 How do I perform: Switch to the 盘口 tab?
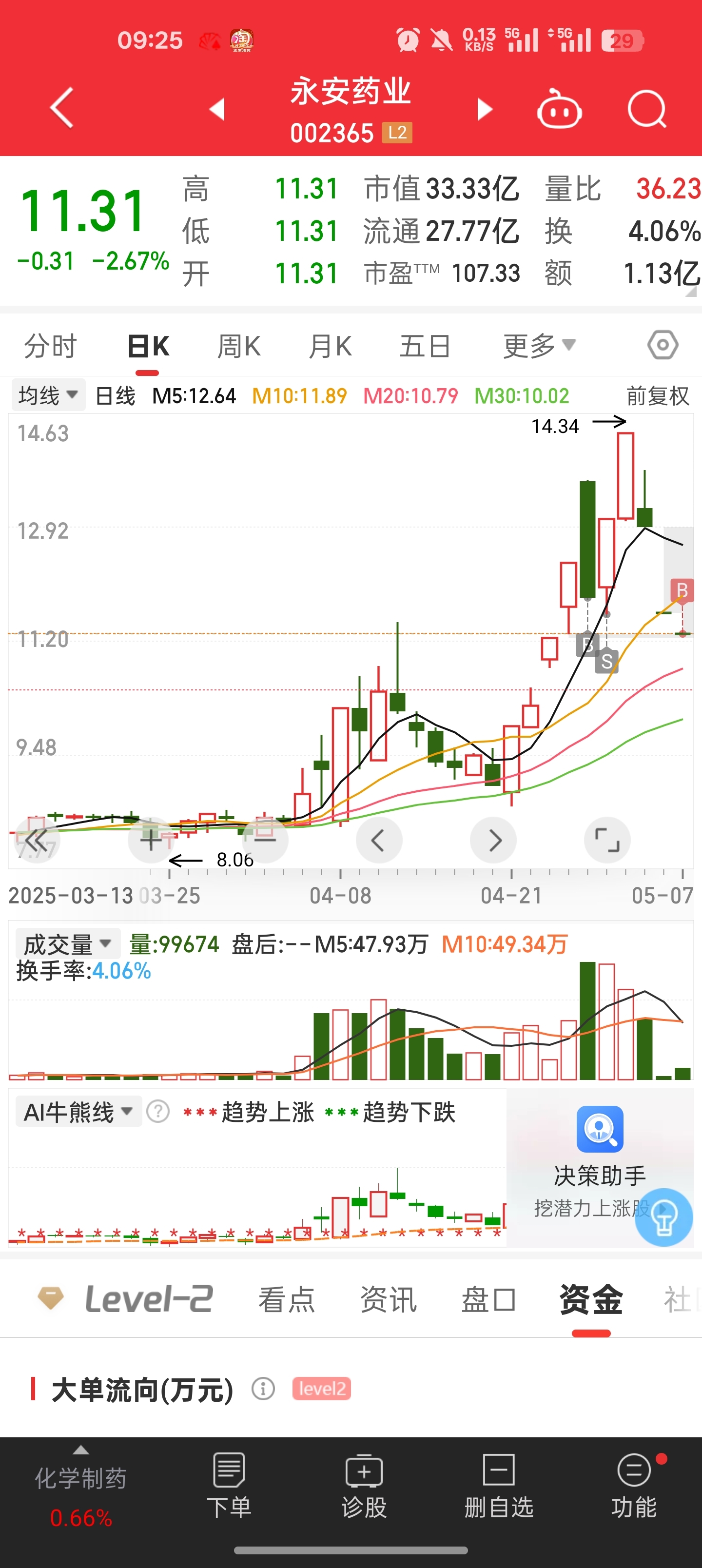pos(489,1300)
